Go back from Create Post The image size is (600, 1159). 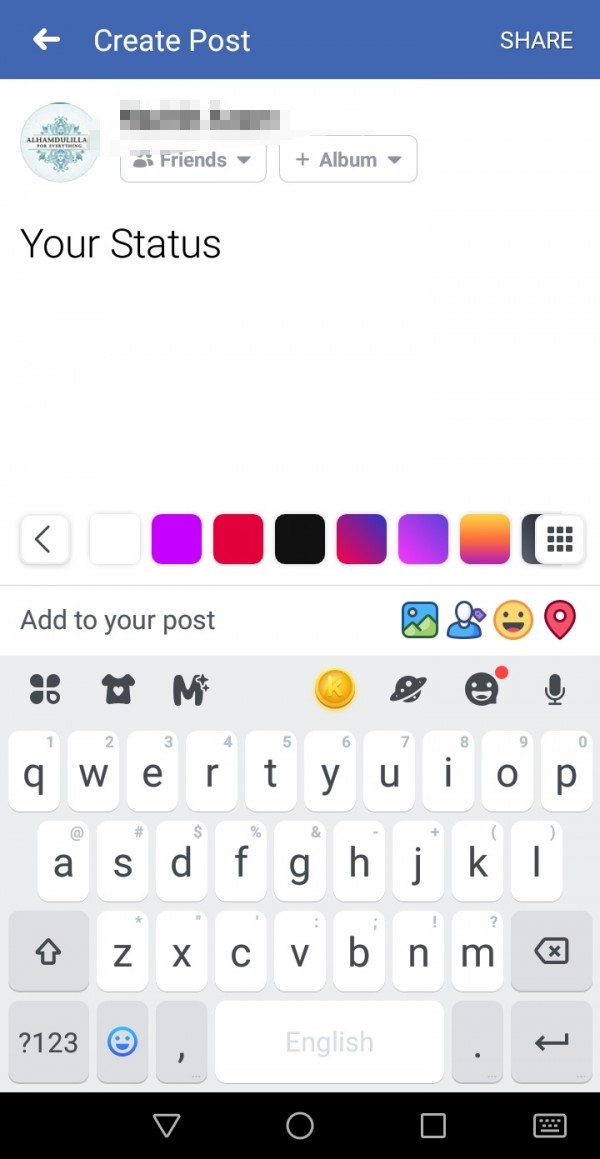click(x=46, y=40)
